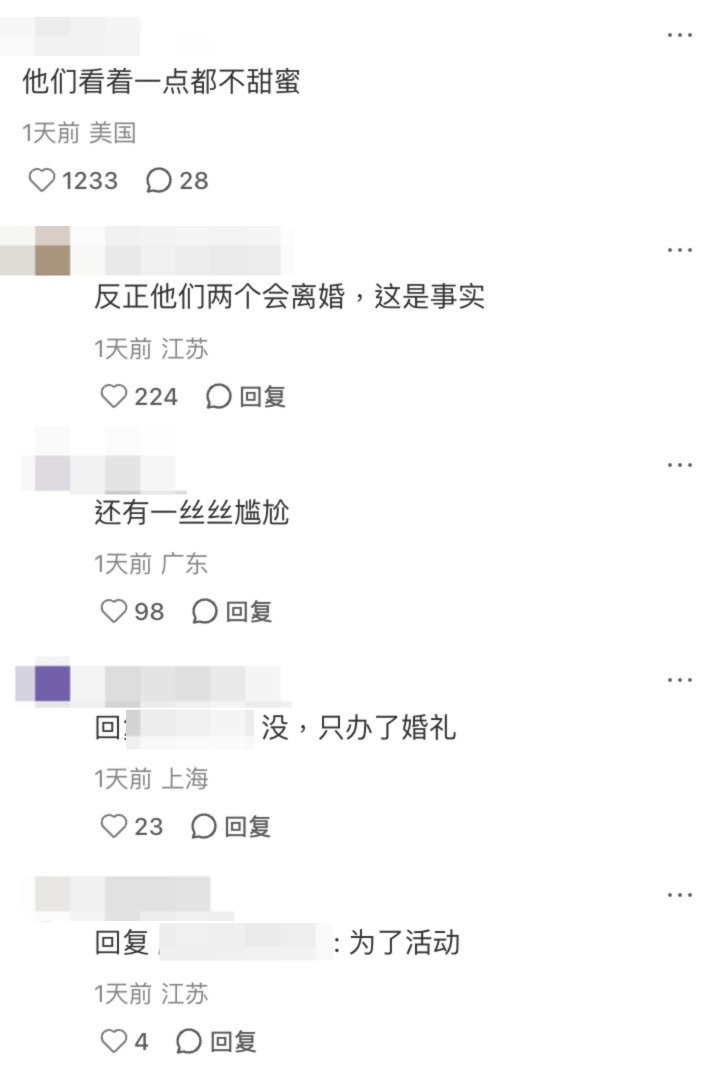Open the 28 replies under 他们看着一点都不甜蜜
This screenshot has height=1084, width=726.
tap(177, 181)
